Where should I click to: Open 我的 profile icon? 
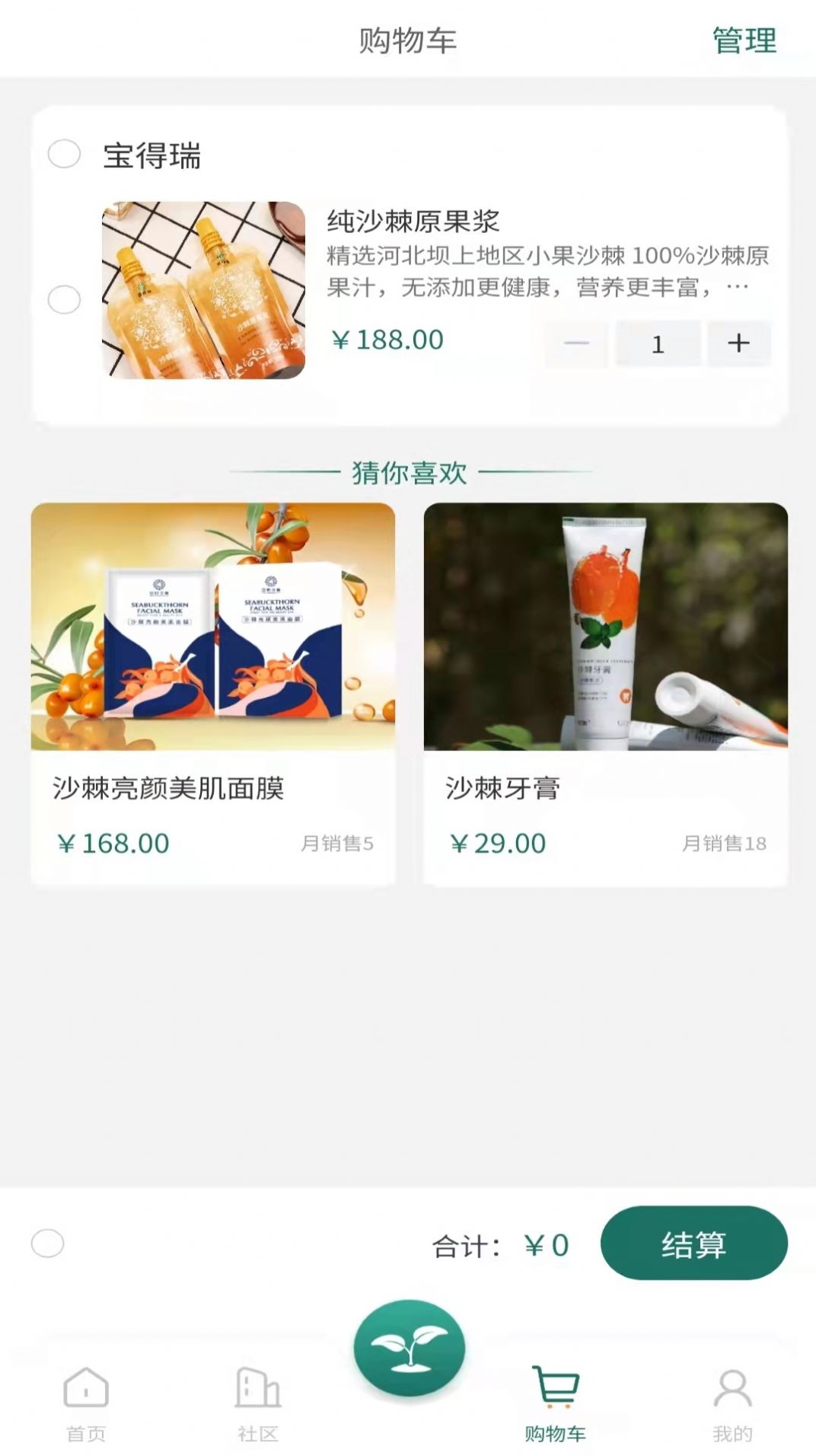(729, 1390)
